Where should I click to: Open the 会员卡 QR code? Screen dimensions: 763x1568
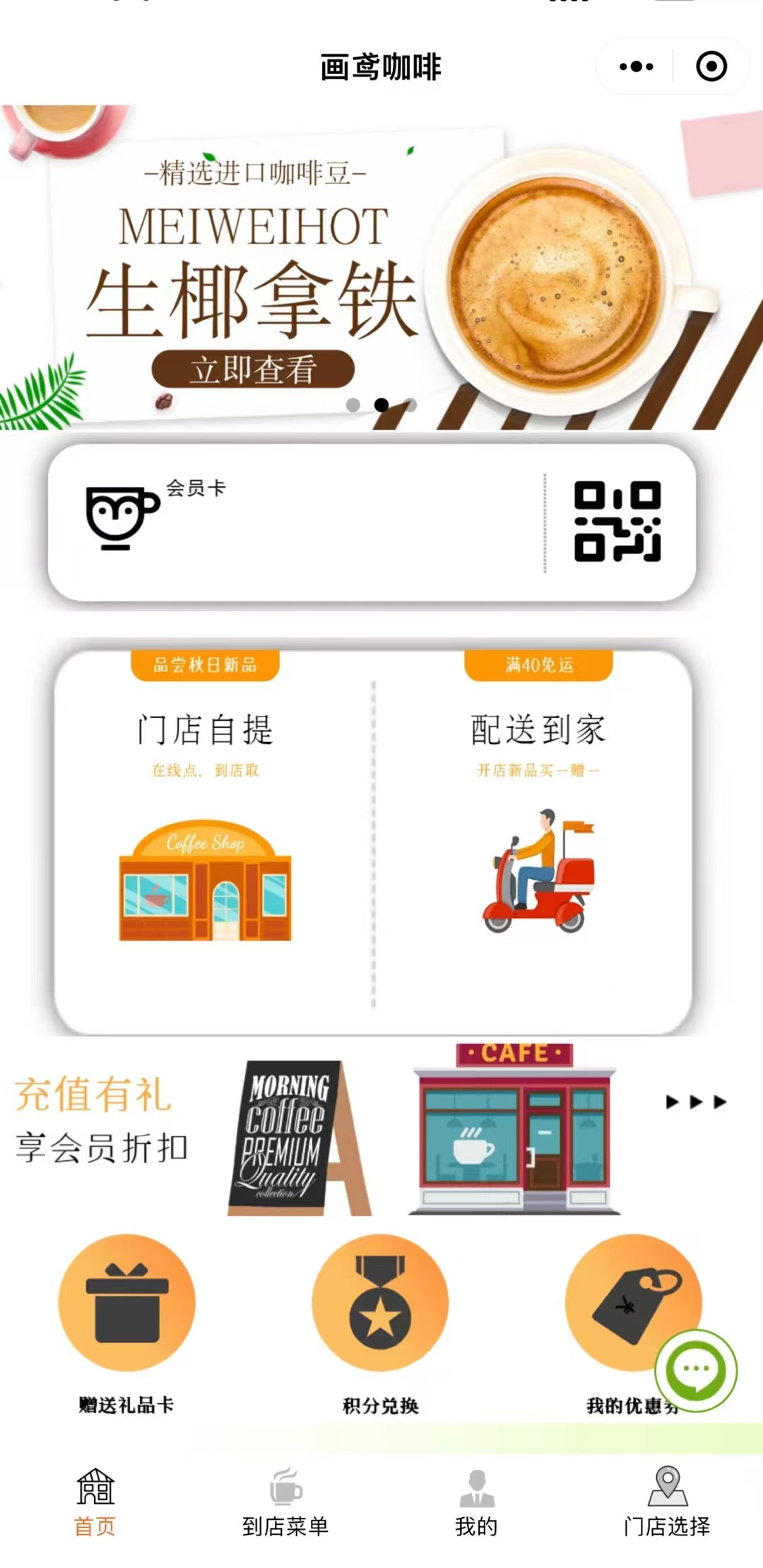pos(617,522)
